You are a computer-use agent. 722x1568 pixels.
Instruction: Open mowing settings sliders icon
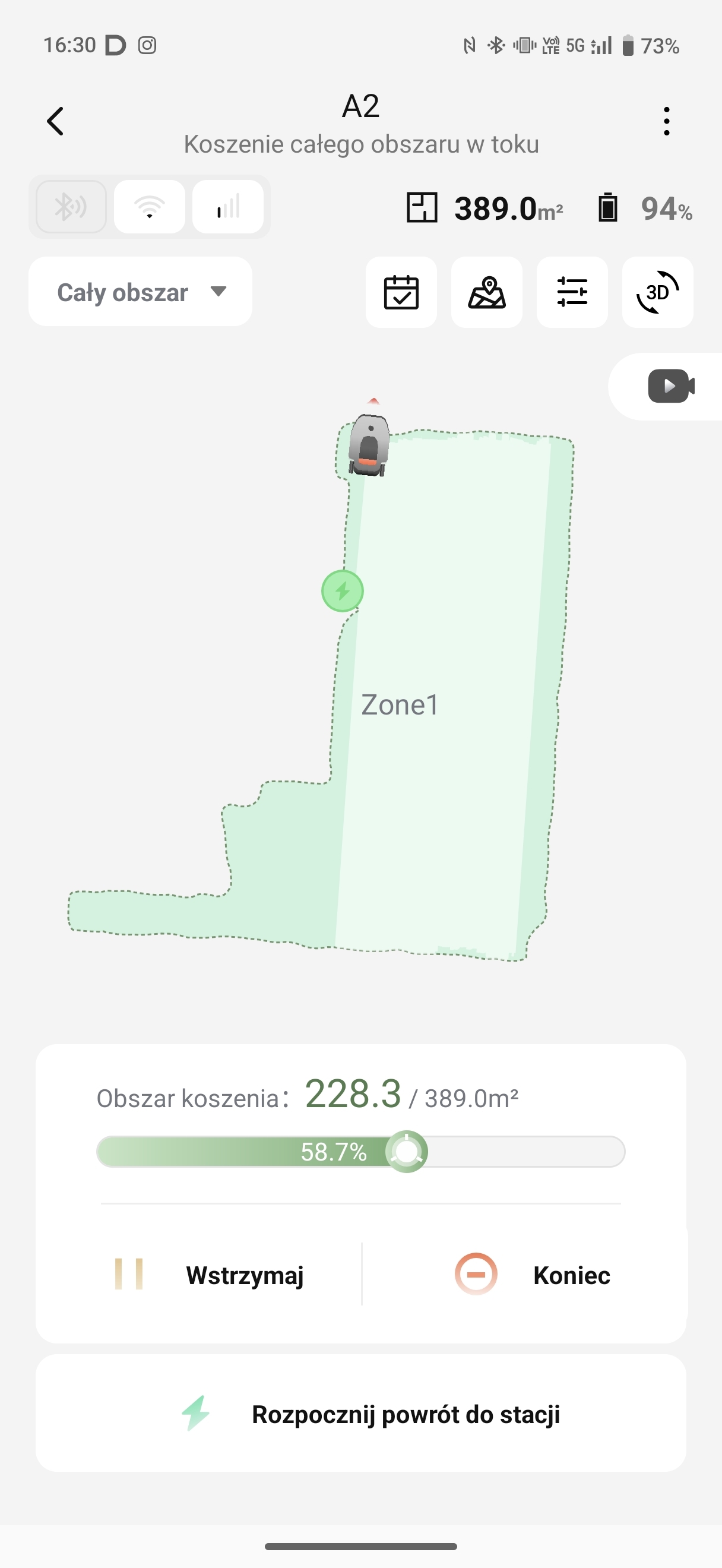pos(572,292)
